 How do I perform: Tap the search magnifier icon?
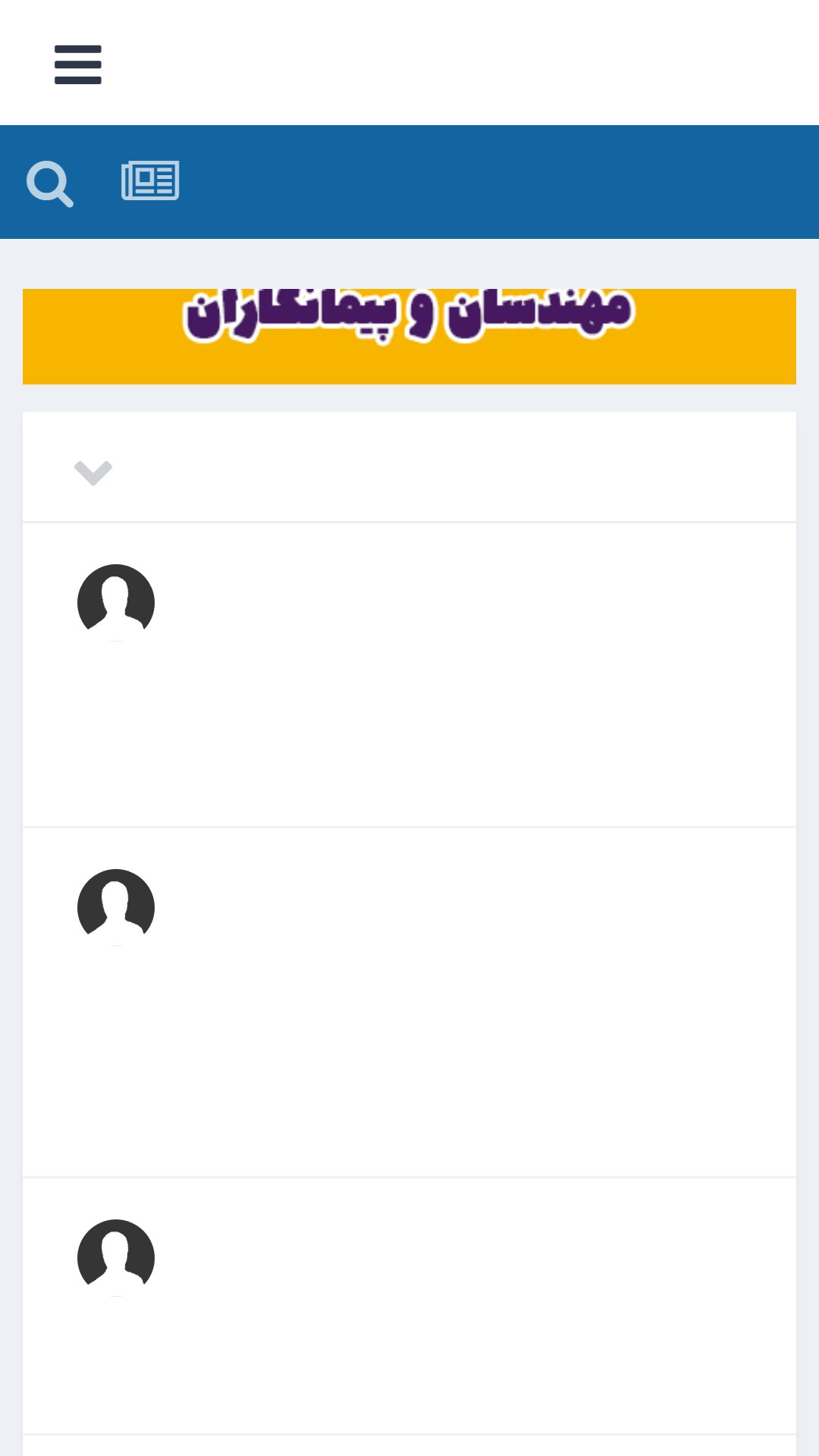(50, 184)
